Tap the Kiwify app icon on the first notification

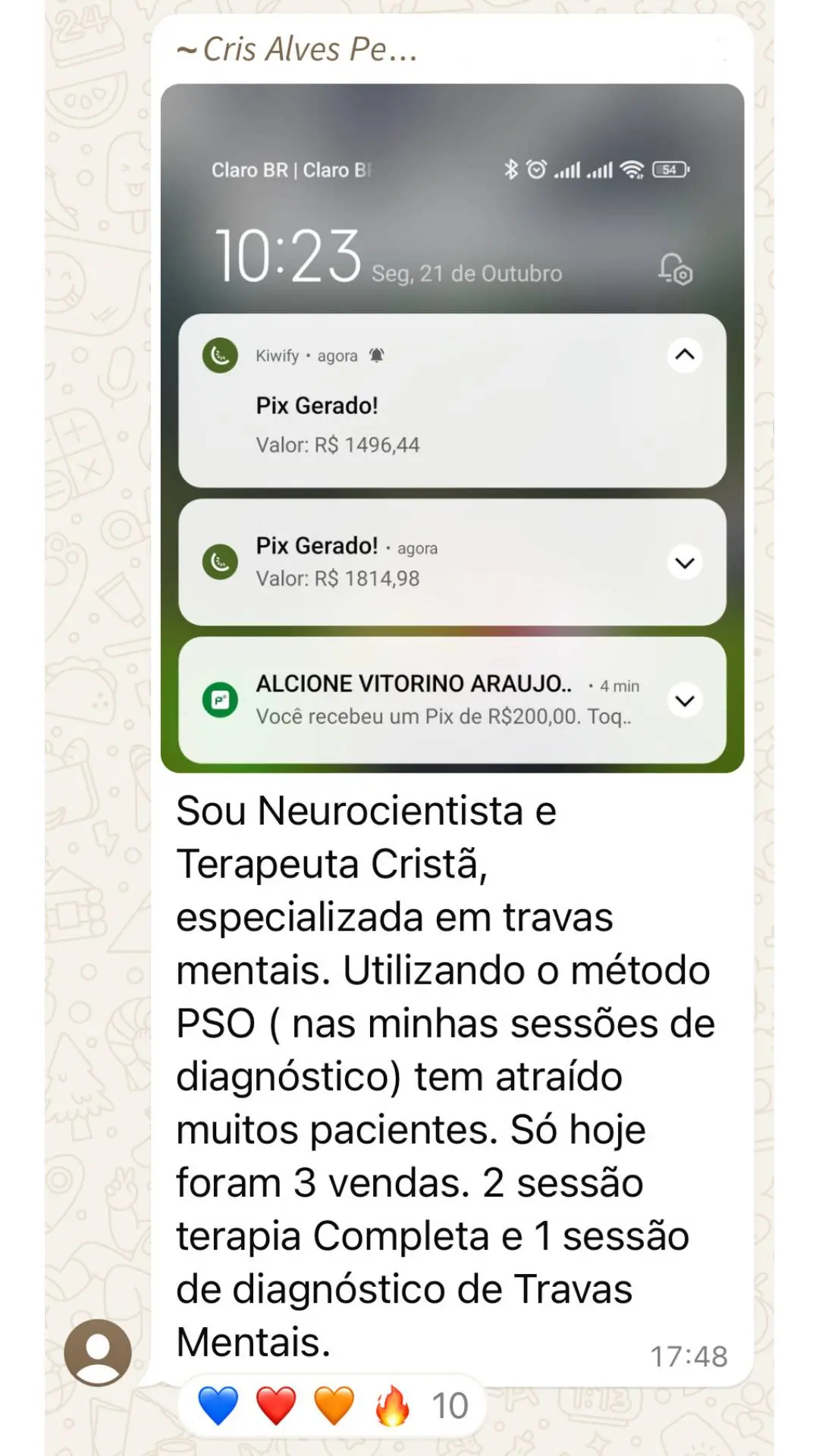[219, 355]
